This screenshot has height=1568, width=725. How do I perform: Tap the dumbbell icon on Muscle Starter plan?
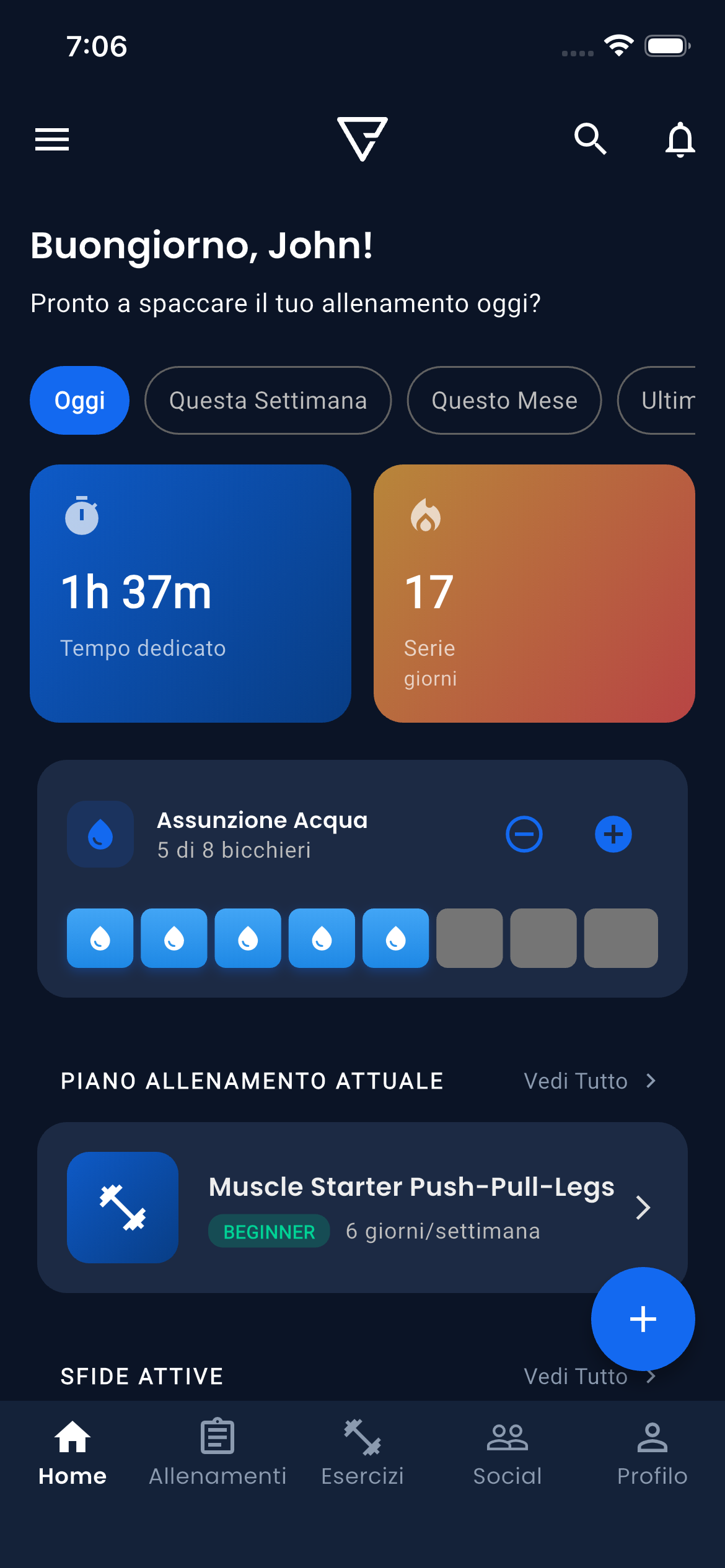pyautogui.click(x=122, y=1207)
